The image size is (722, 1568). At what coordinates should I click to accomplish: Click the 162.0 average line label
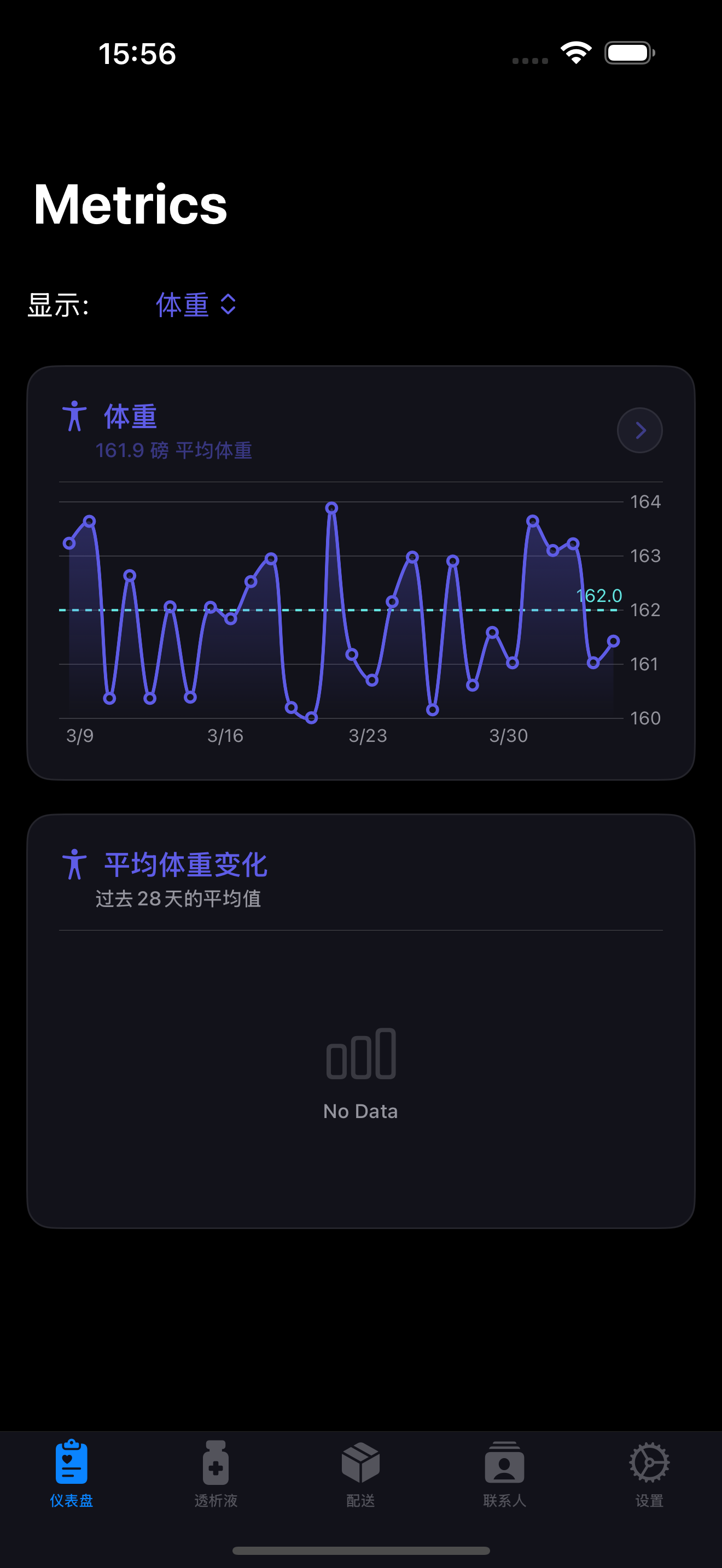tap(599, 596)
